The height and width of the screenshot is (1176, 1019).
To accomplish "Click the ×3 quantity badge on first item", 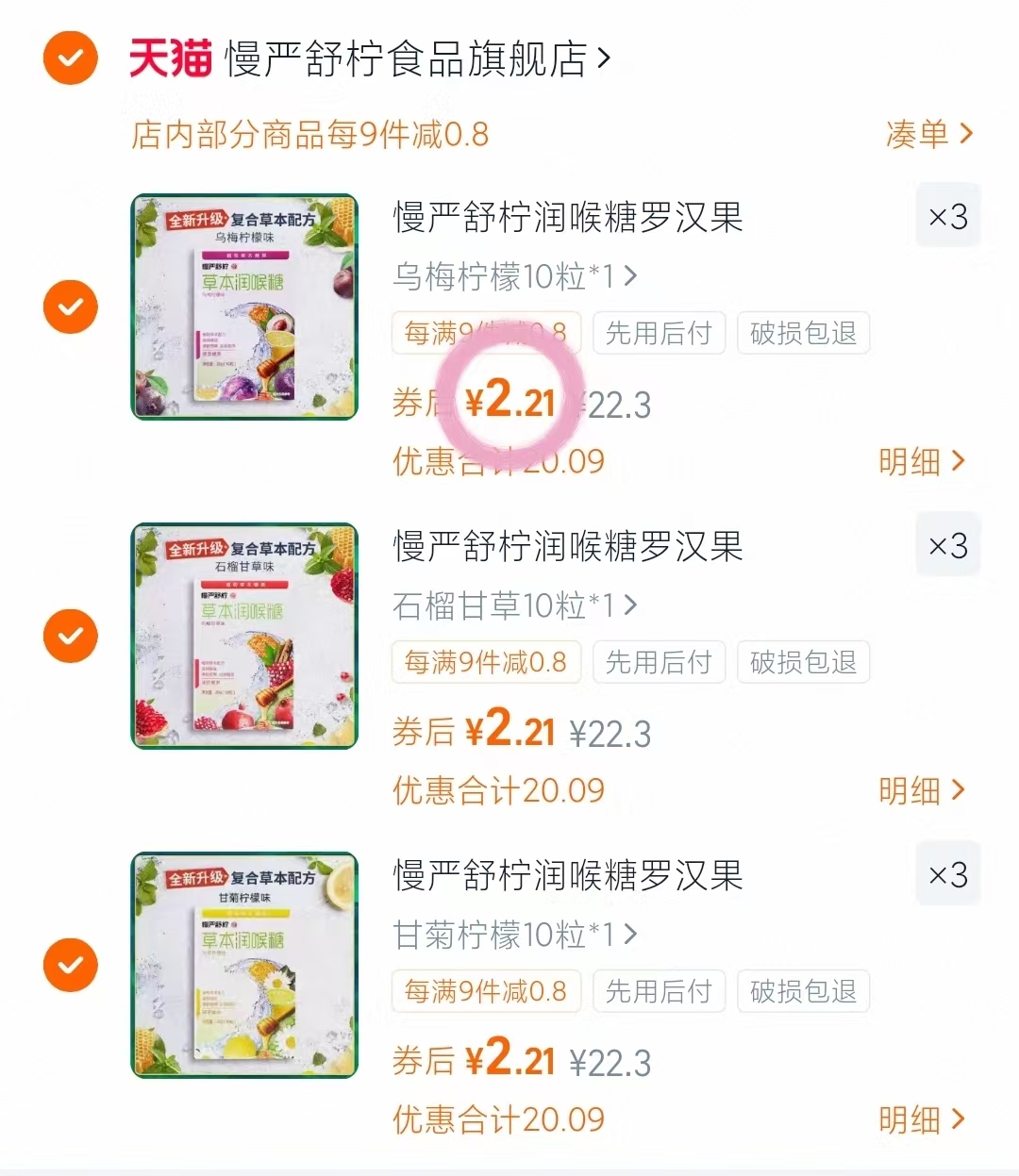I will [947, 215].
